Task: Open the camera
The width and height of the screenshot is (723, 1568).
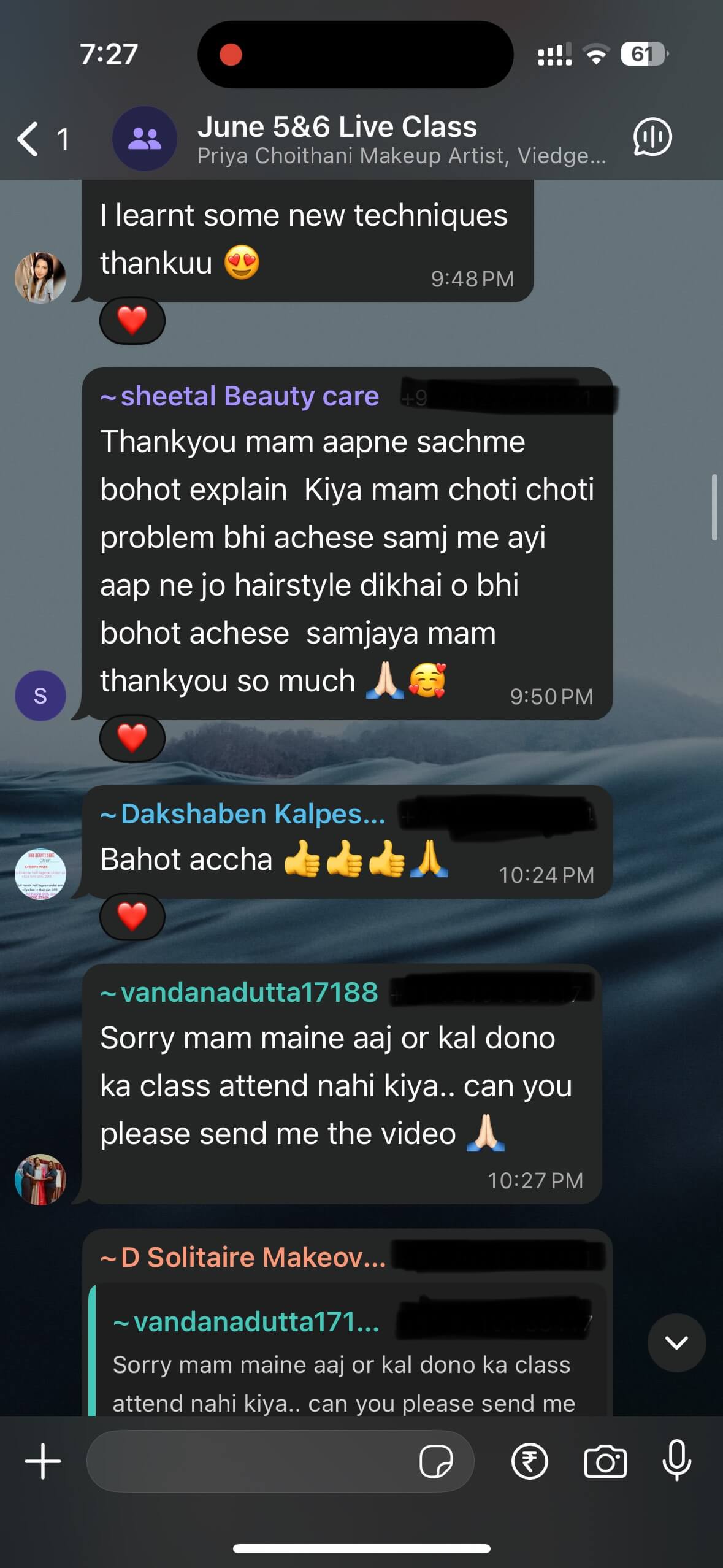Action: coord(605,1461)
